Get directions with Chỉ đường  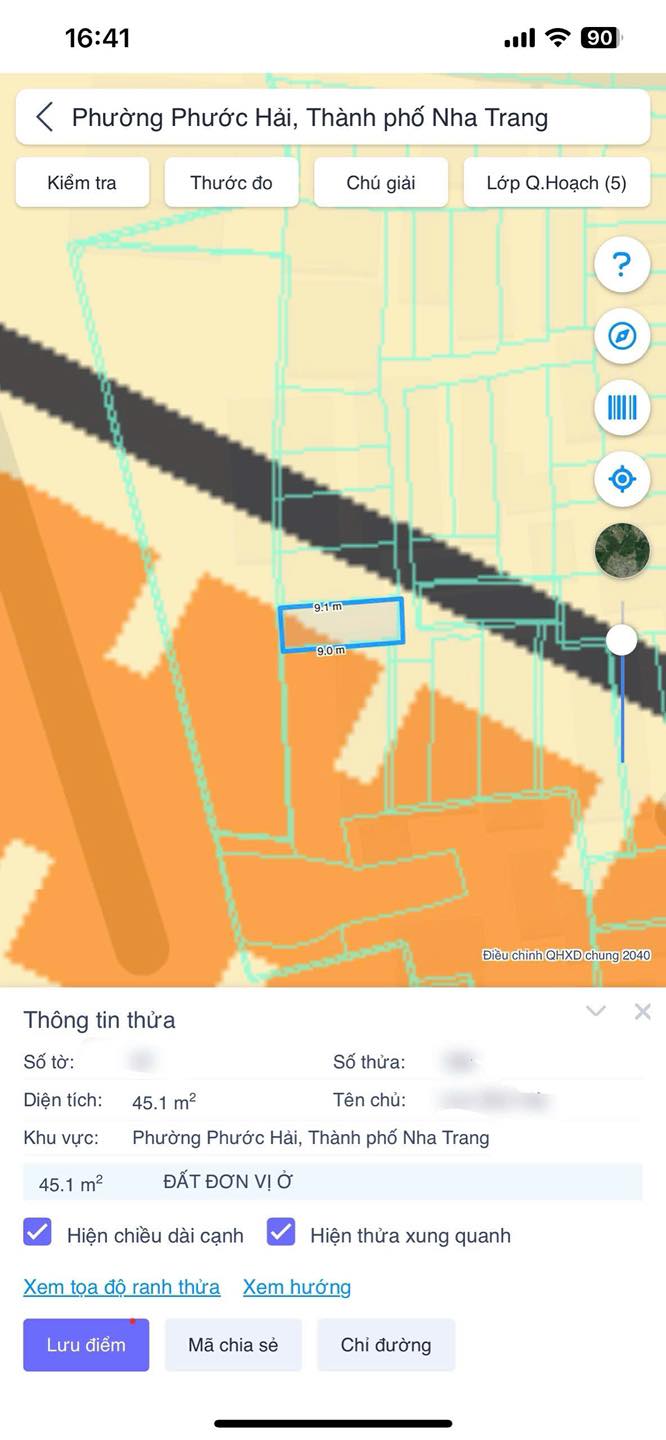(x=386, y=1344)
